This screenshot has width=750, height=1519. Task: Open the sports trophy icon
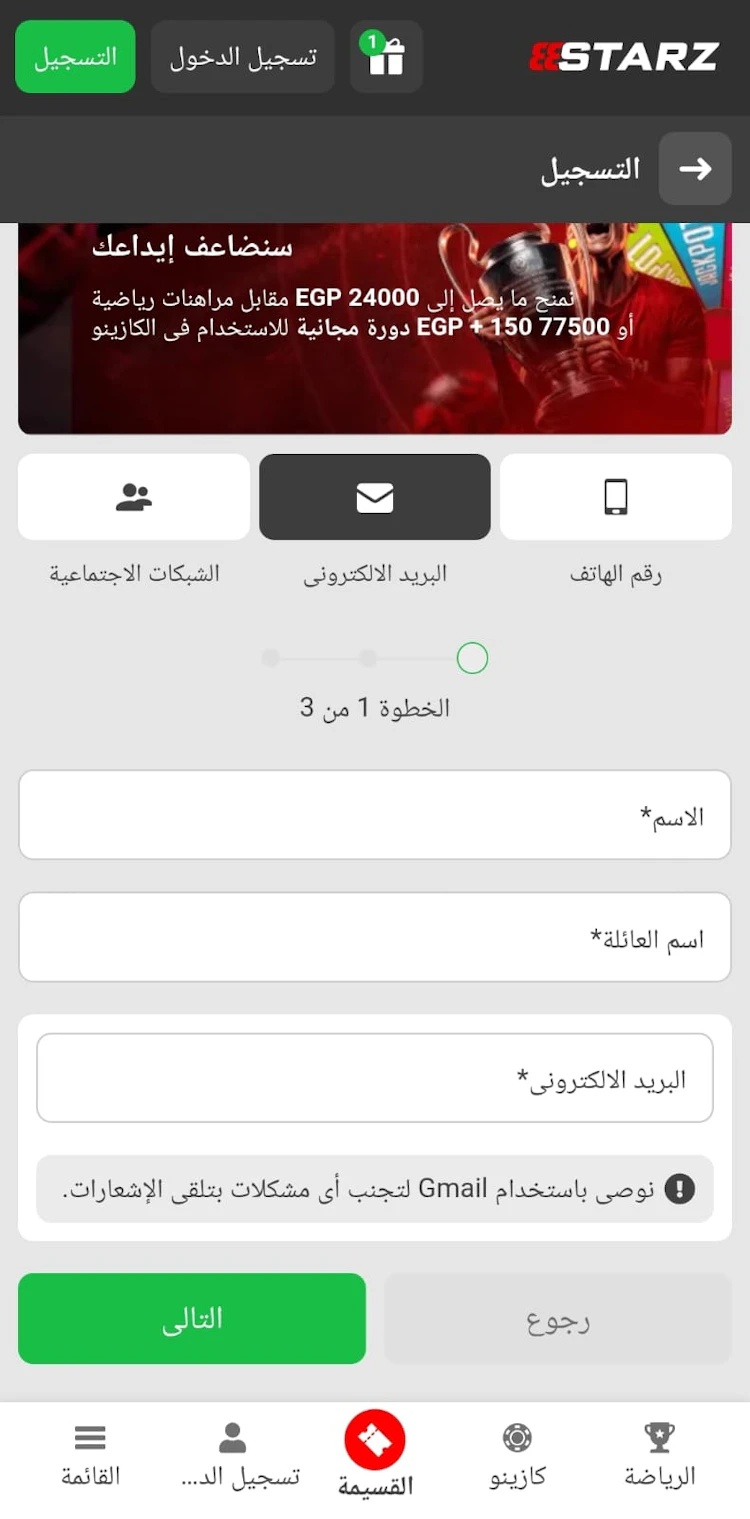658,1435
